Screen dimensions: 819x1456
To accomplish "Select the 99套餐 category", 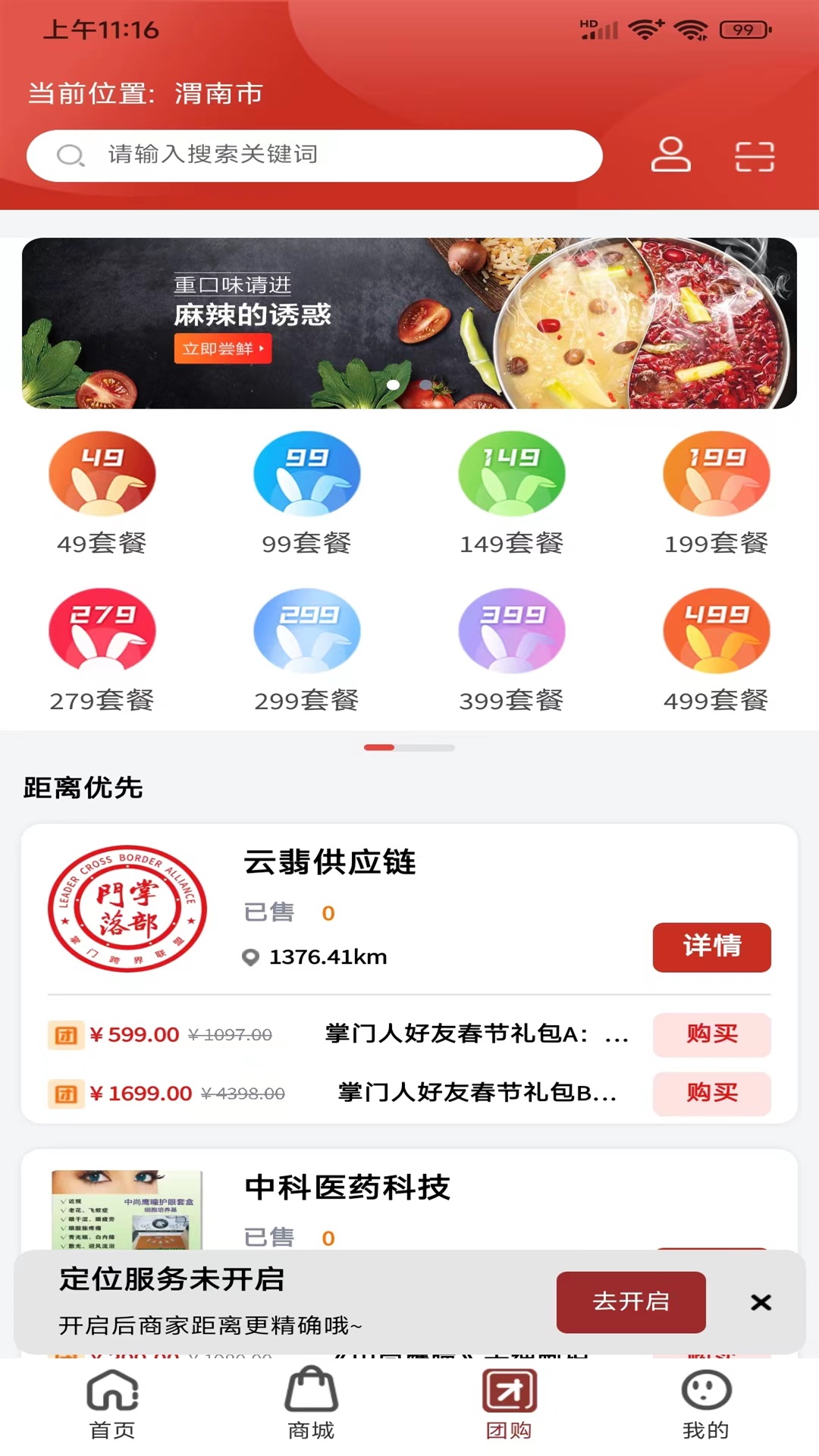I will point(307,494).
